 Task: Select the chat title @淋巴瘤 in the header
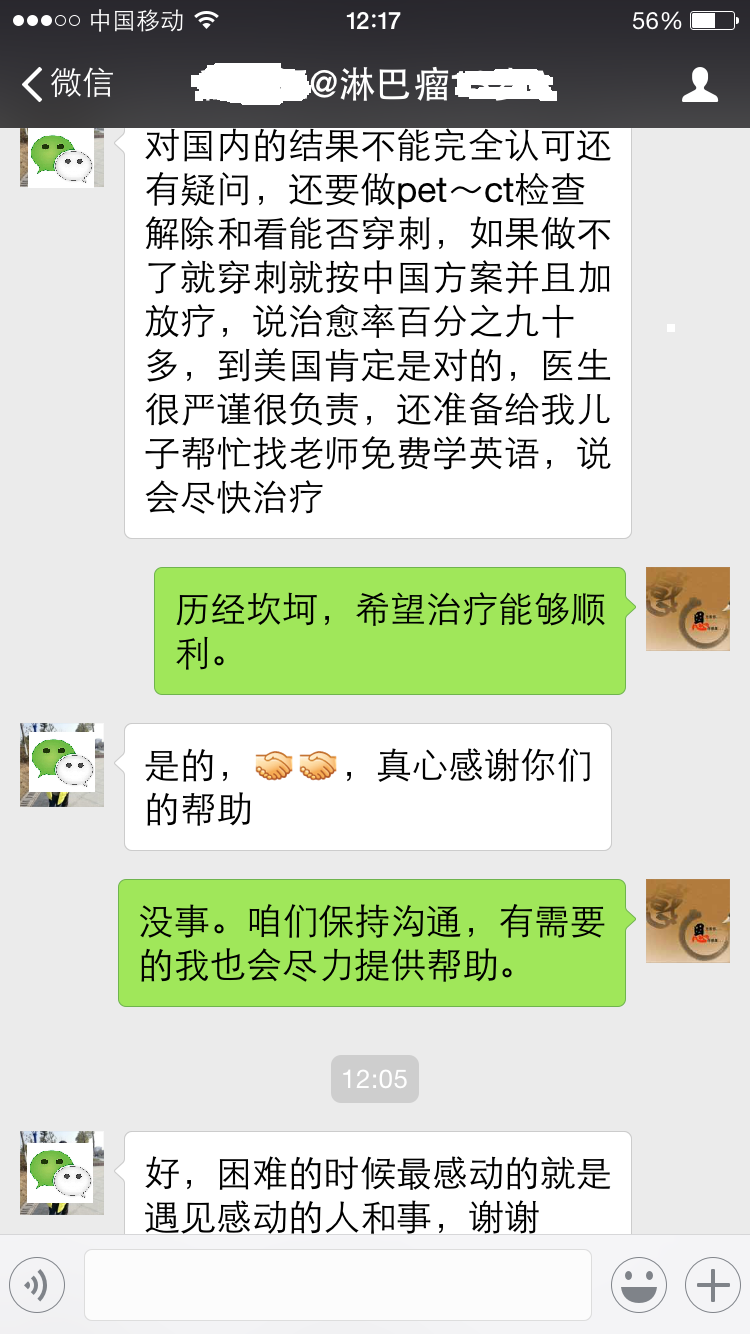375,87
